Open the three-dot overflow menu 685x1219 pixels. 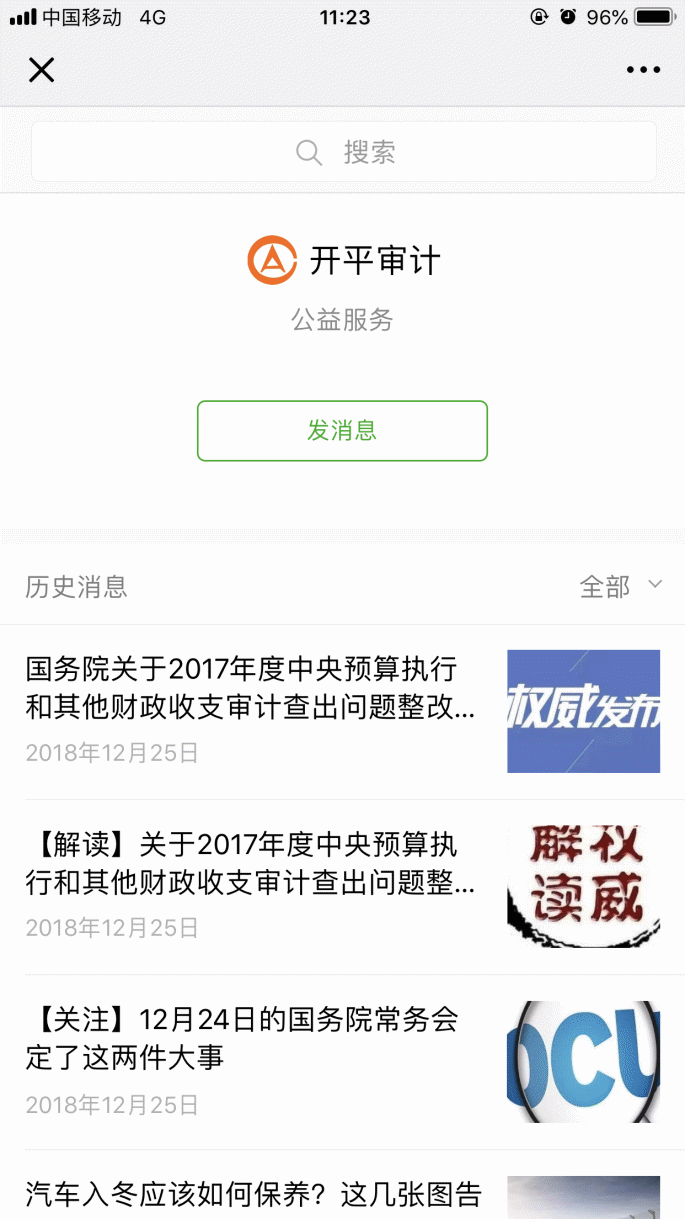[643, 70]
